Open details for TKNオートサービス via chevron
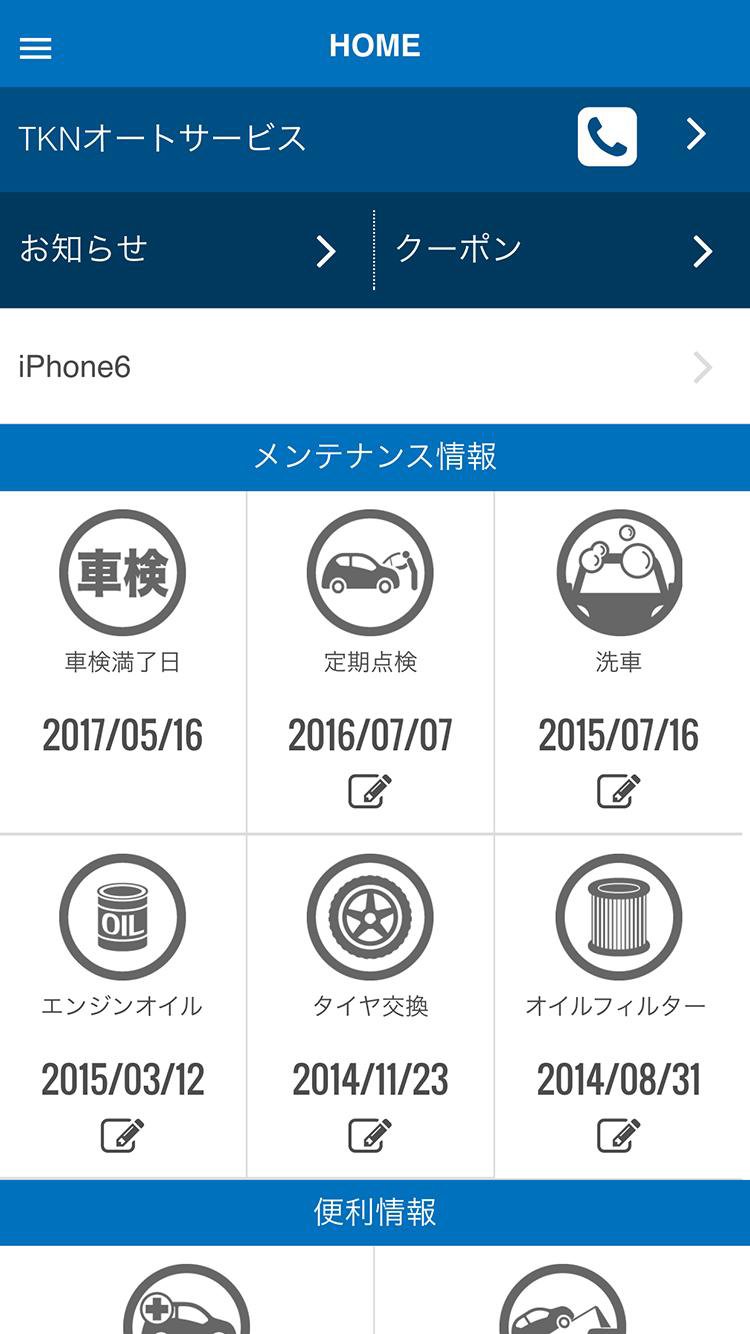 (697, 135)
